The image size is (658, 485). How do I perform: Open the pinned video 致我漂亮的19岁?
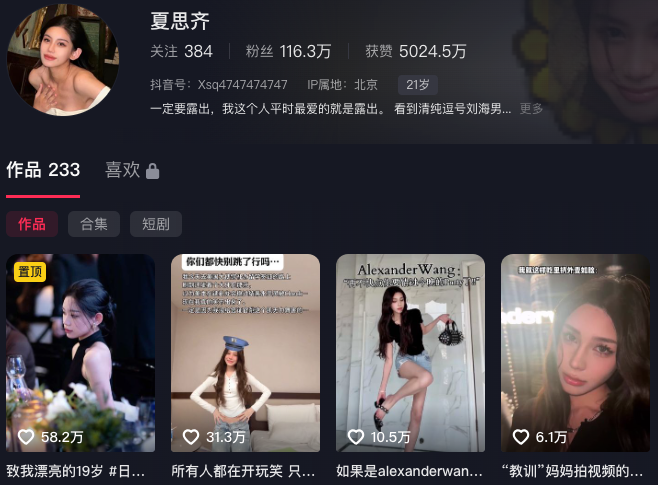pos(80,353)
